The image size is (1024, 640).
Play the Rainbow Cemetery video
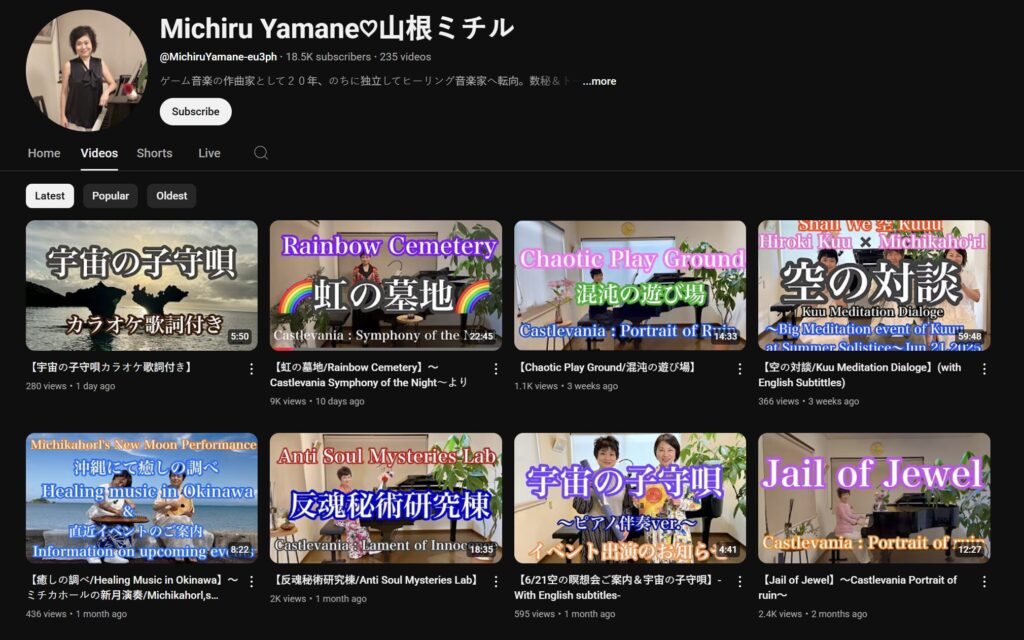click(385, 285)
